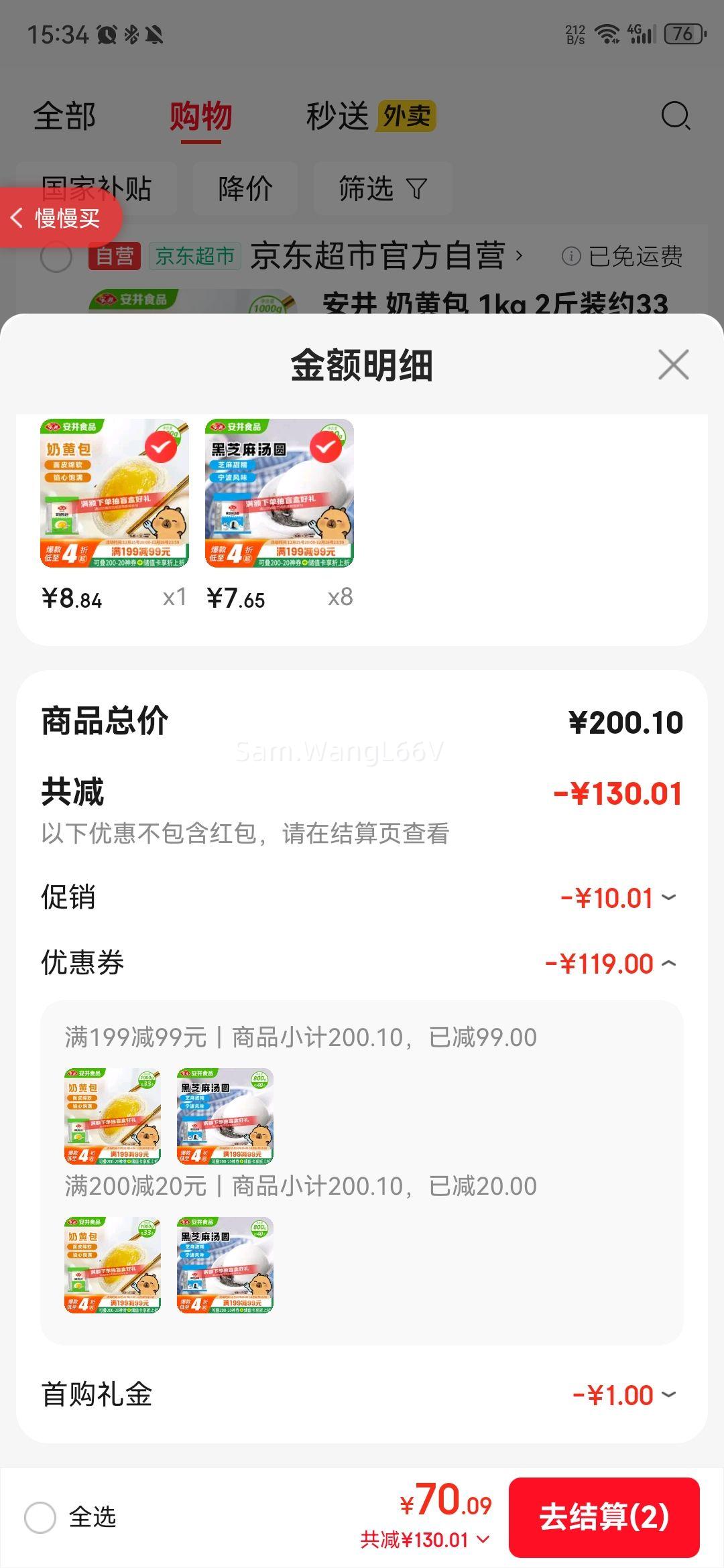This screenshot has width=724, height=1568.
Task: Switch to the 全部 tab
Action: 65,115
